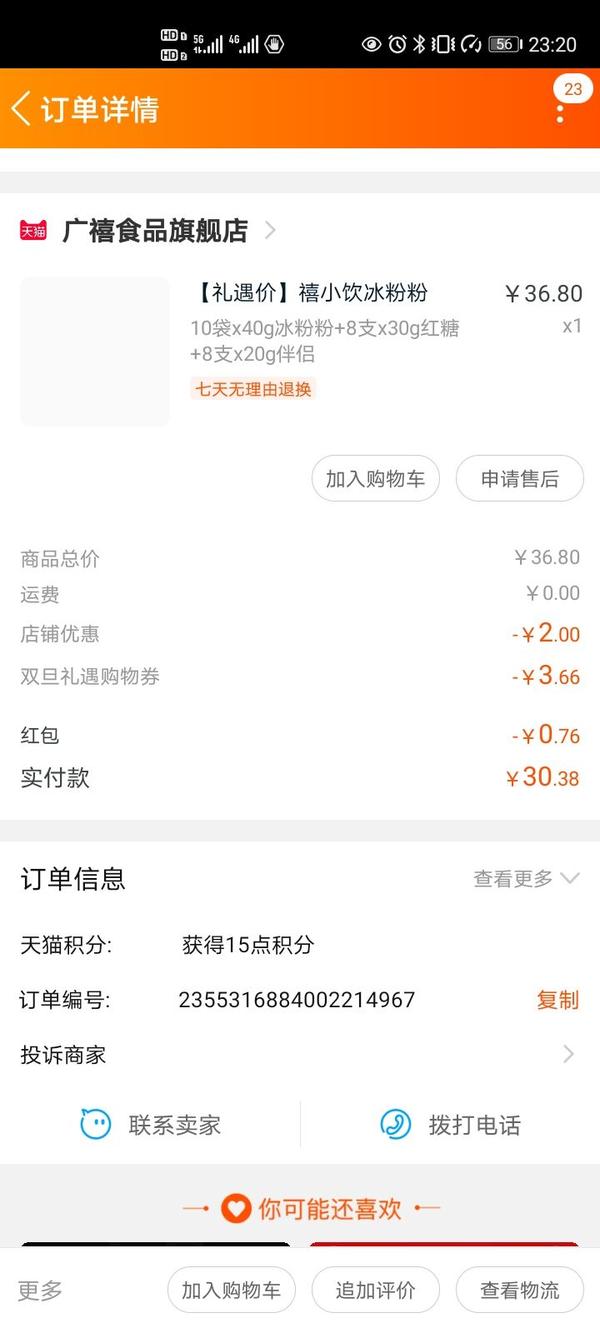Open the 广禧食品旗舰店 store page
Screen dimensions: 600x1333
pyautogui.click(x=155, y=231)
